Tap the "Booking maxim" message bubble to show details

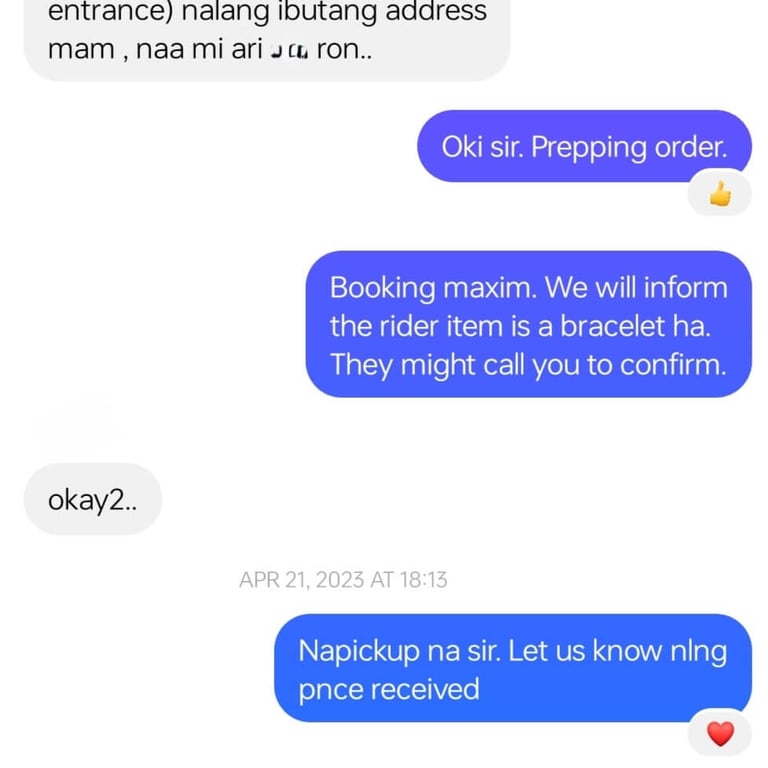point(528,325)
